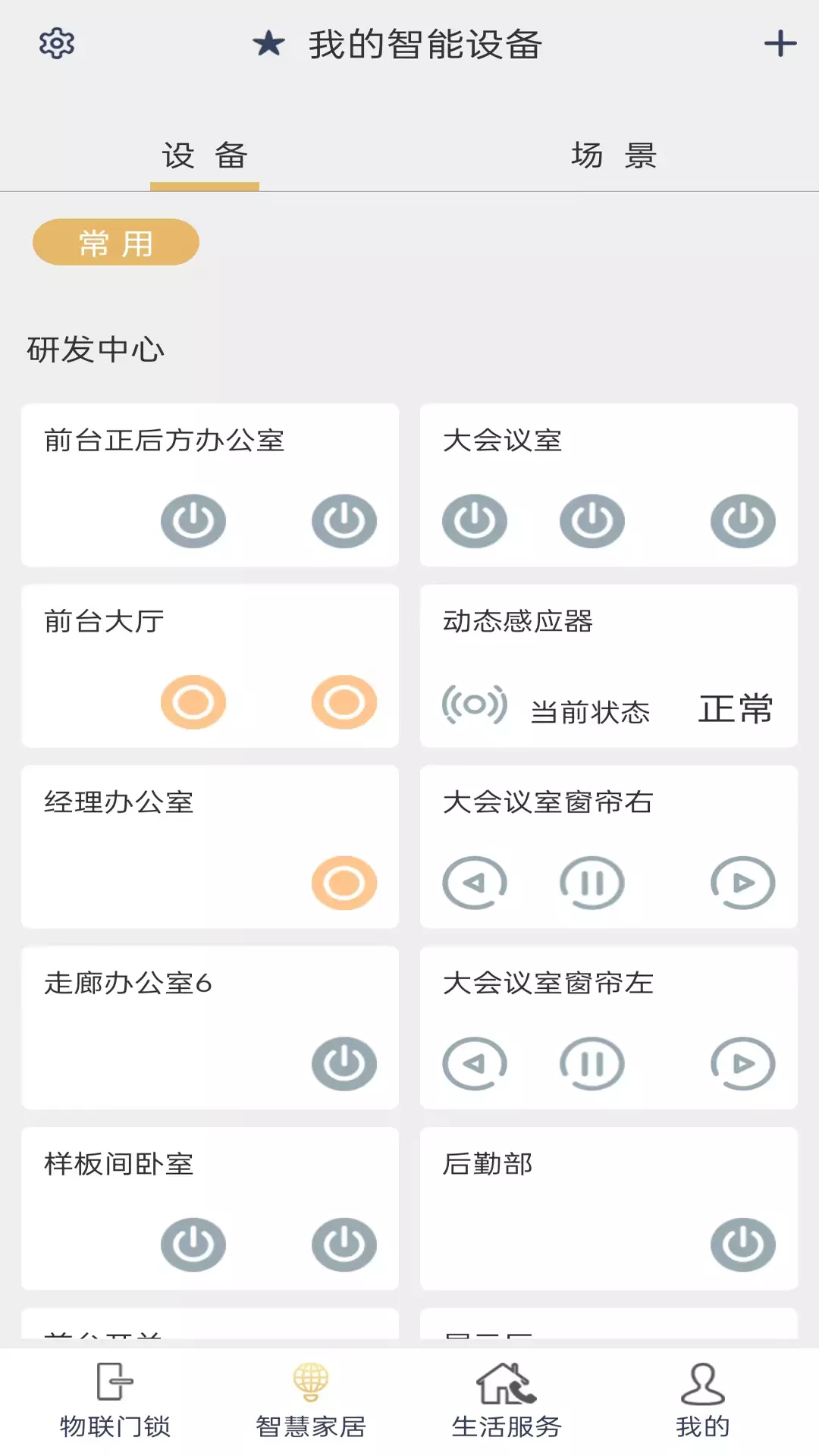Toggle the power button in 后勤部
Screen dimensions: 819x1456
(x=743, y=1244)
